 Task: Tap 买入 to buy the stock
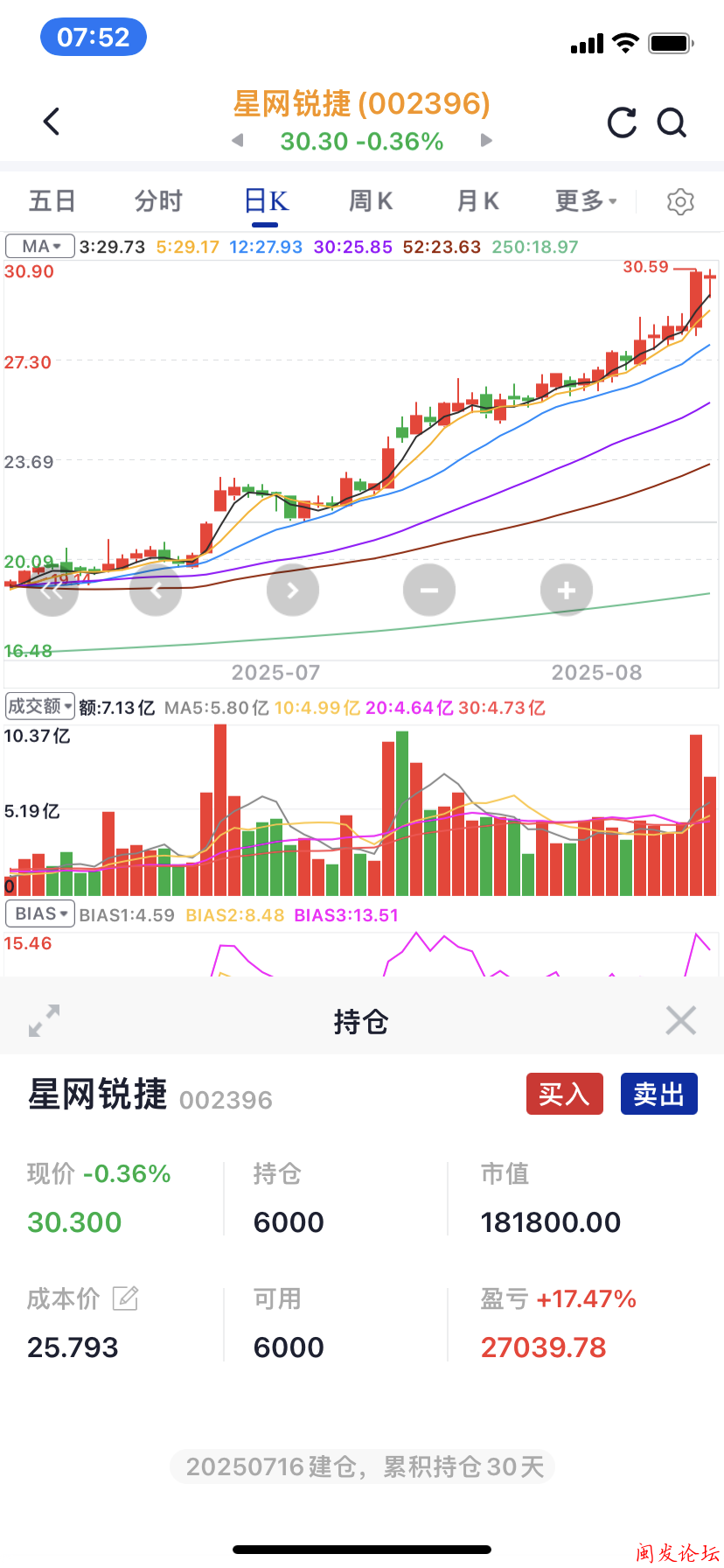pos(564,1094)
